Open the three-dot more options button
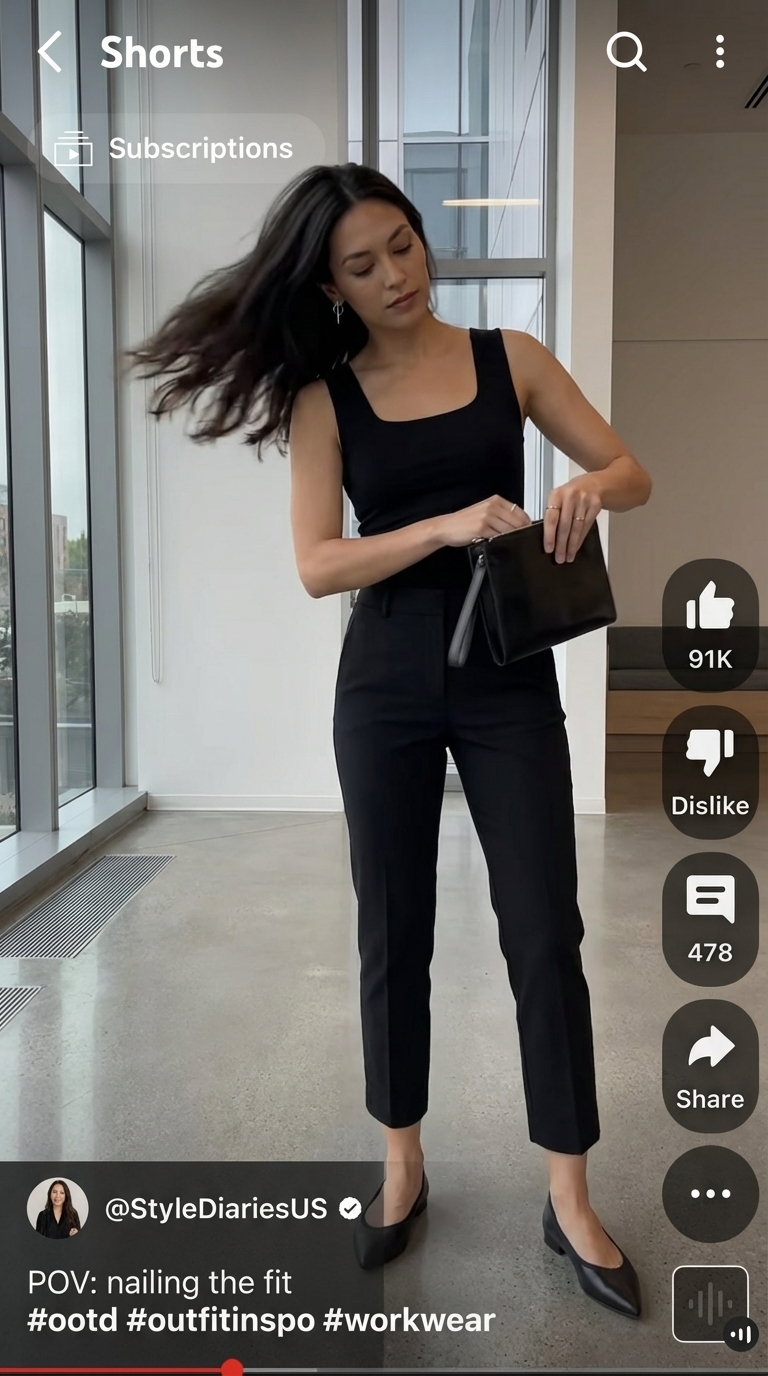 tap(710, 1193)
